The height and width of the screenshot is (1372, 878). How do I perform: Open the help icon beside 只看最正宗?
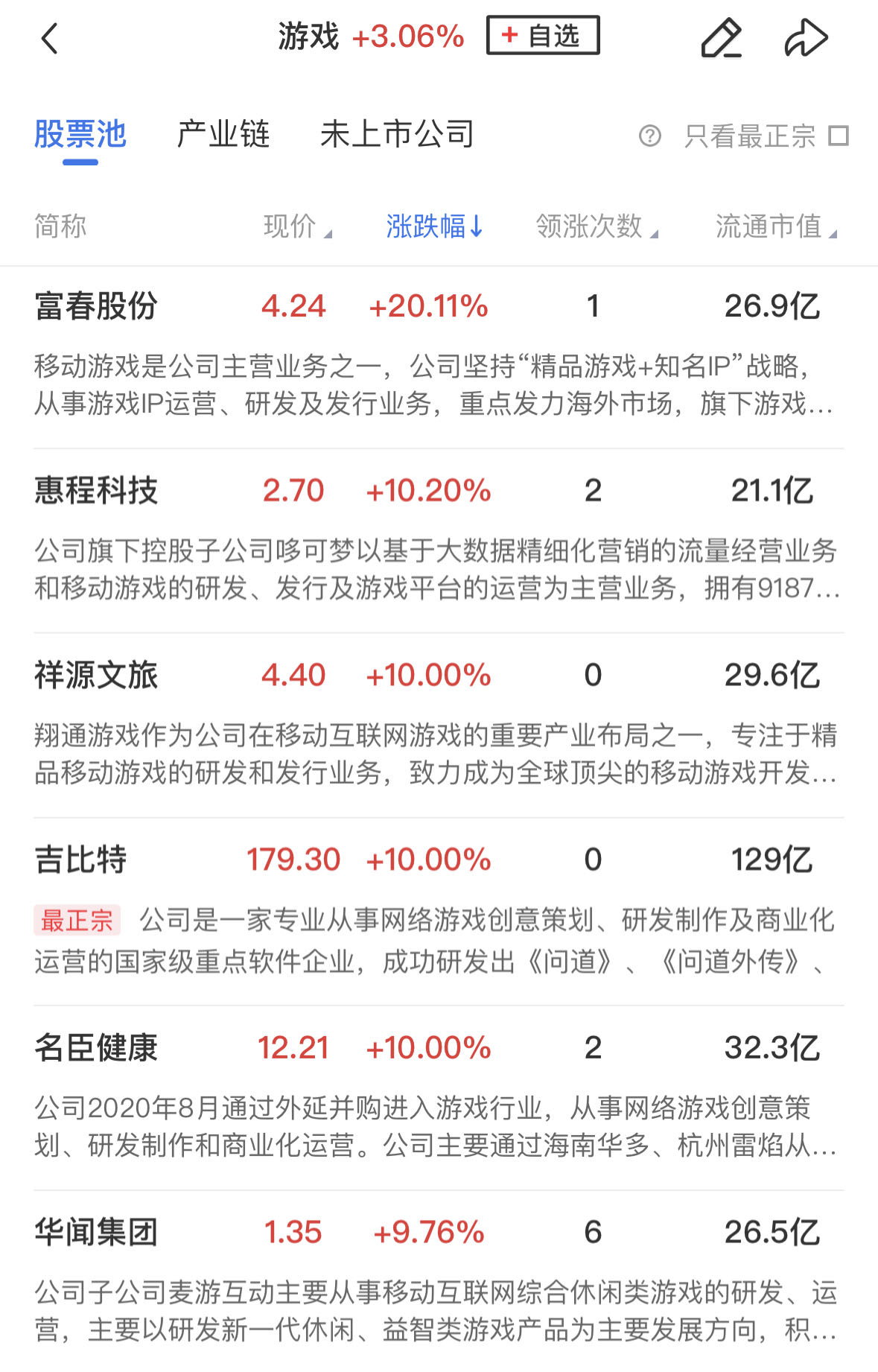[x=649, y=136]
